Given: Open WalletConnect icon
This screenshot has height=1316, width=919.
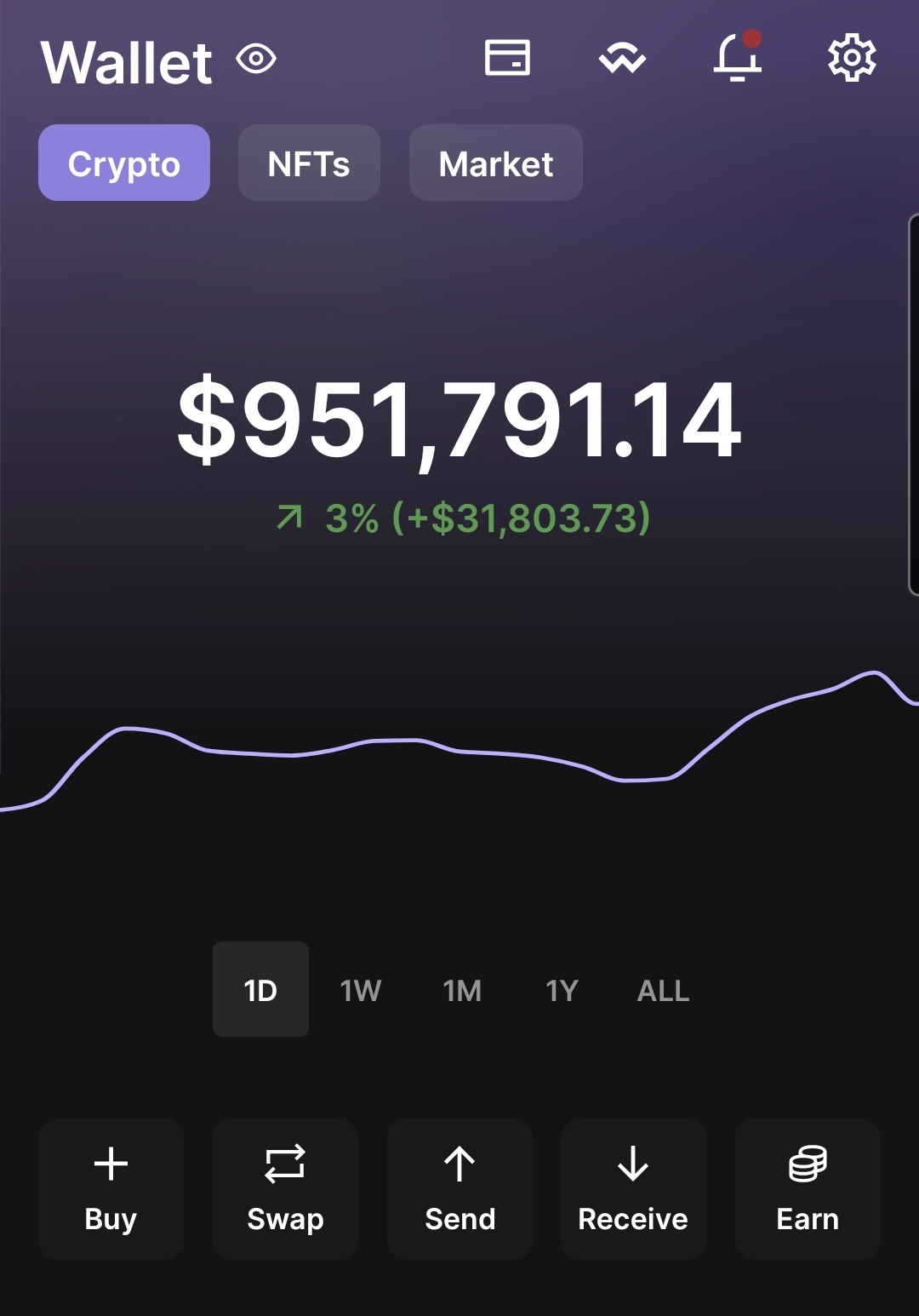Looking at the screenshot, I should [x=622, y=59].
